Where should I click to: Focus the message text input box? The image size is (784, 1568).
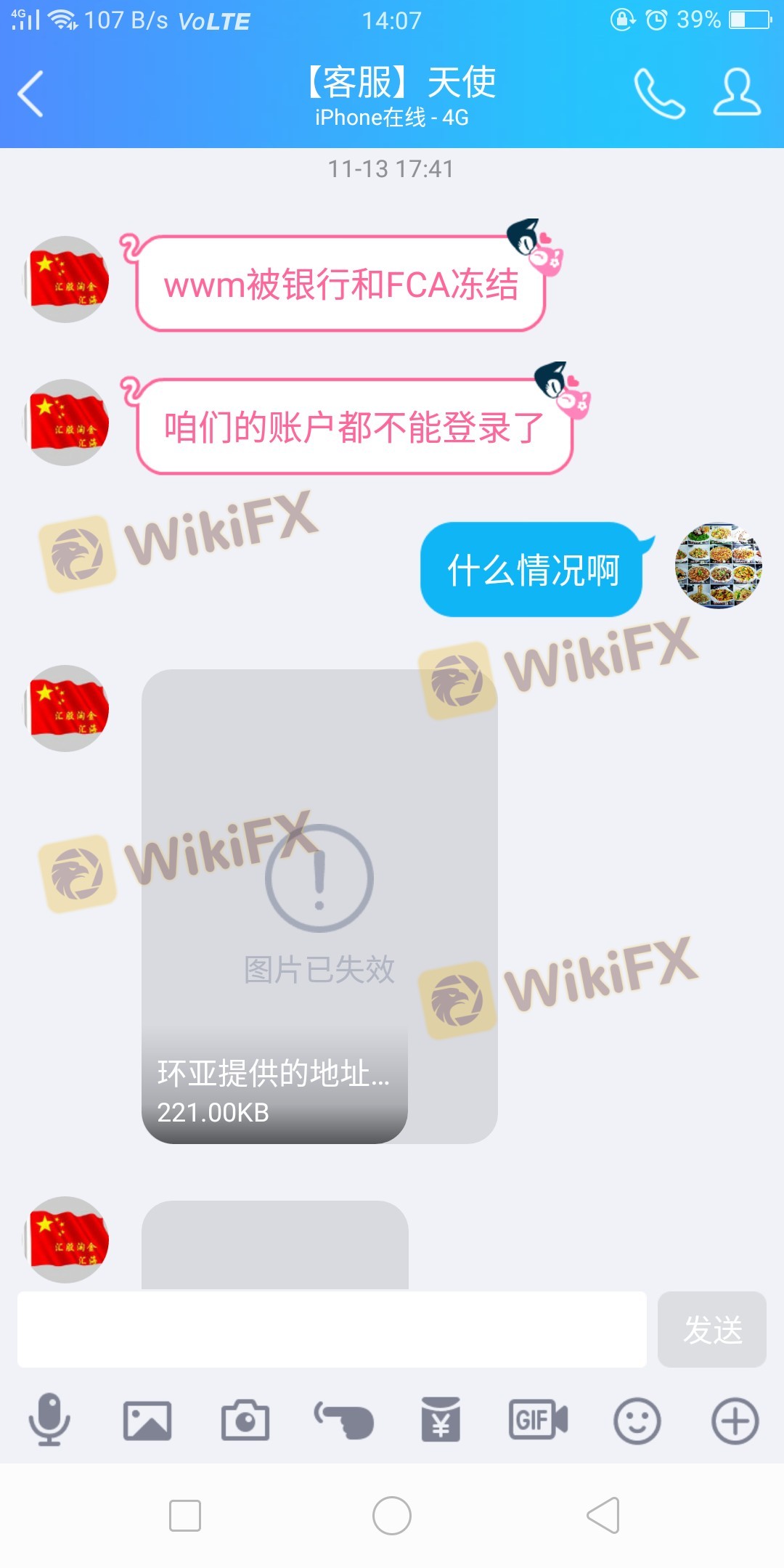[x=332, y=1329]
